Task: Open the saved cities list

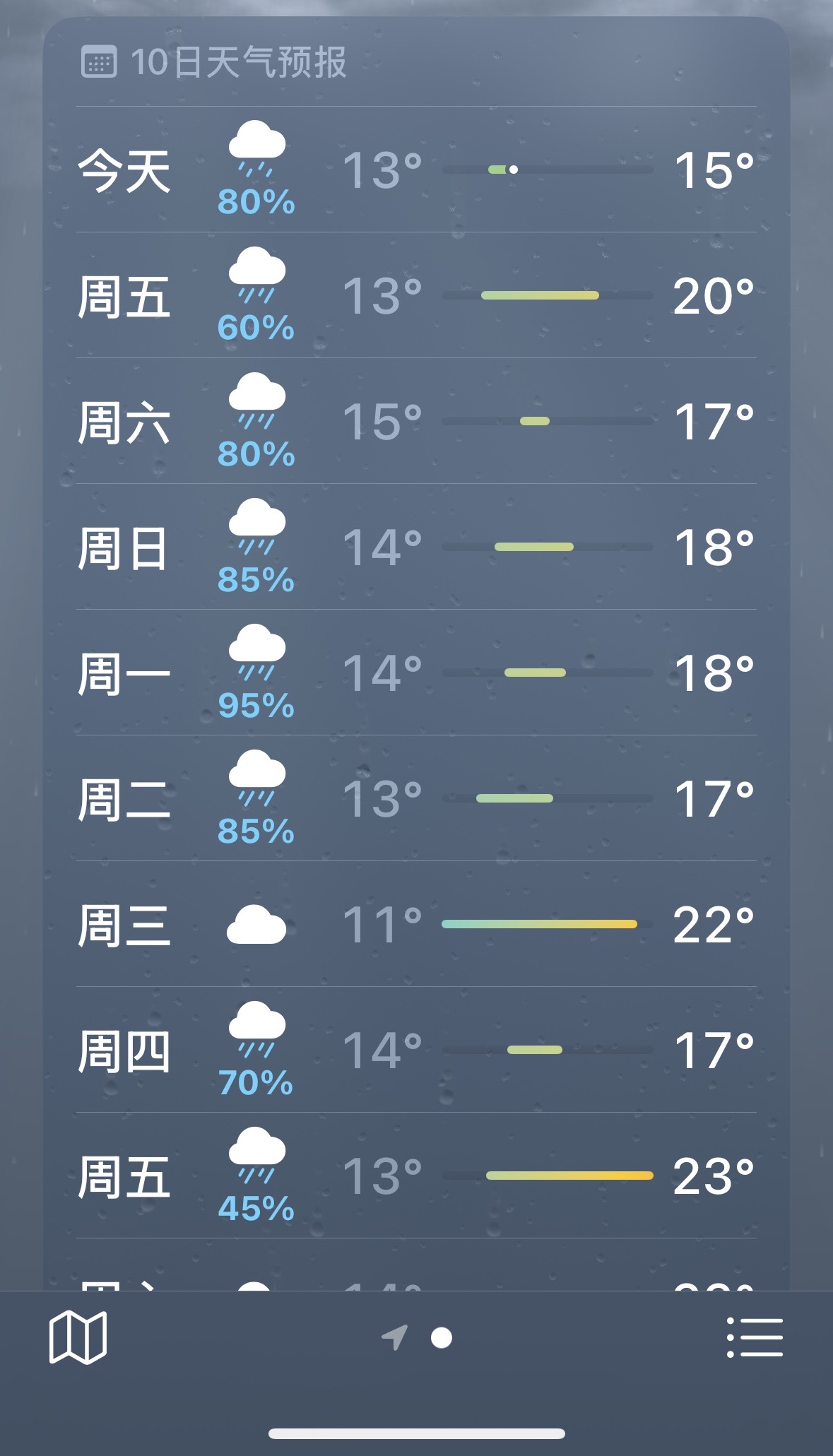Action: (755, 1337)
